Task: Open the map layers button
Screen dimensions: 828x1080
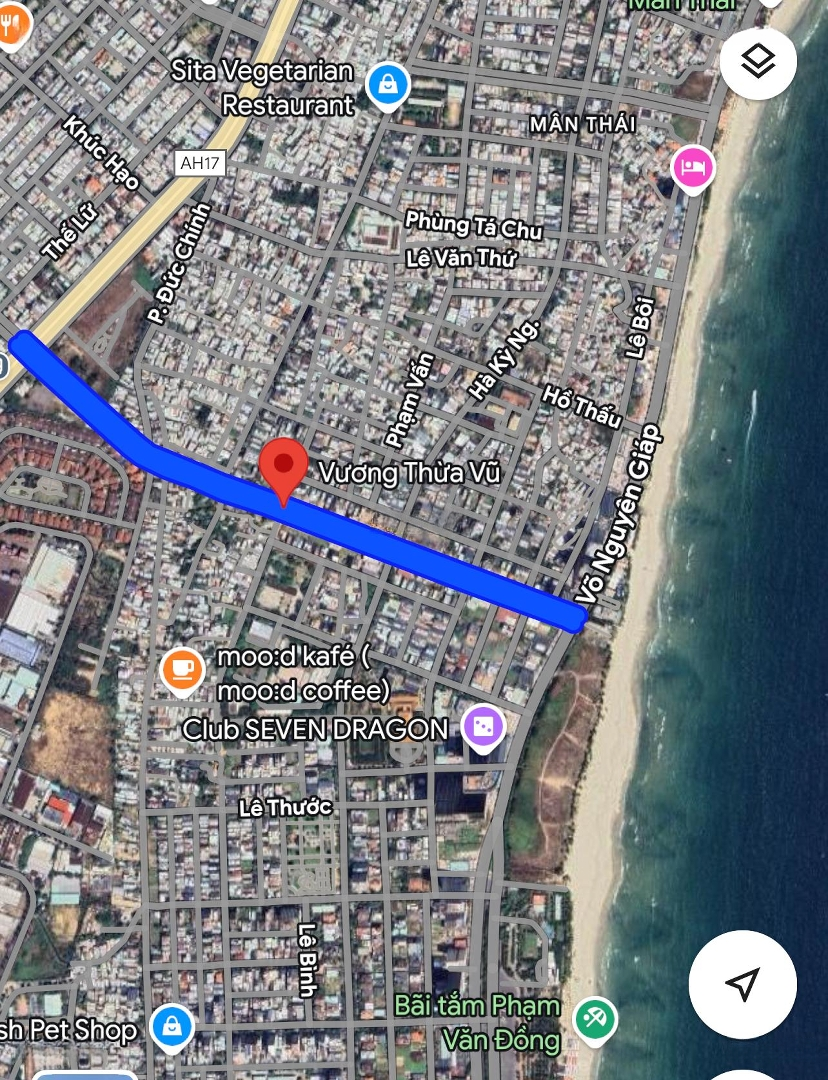Action: pyautogui.click(x=758, y=62)
